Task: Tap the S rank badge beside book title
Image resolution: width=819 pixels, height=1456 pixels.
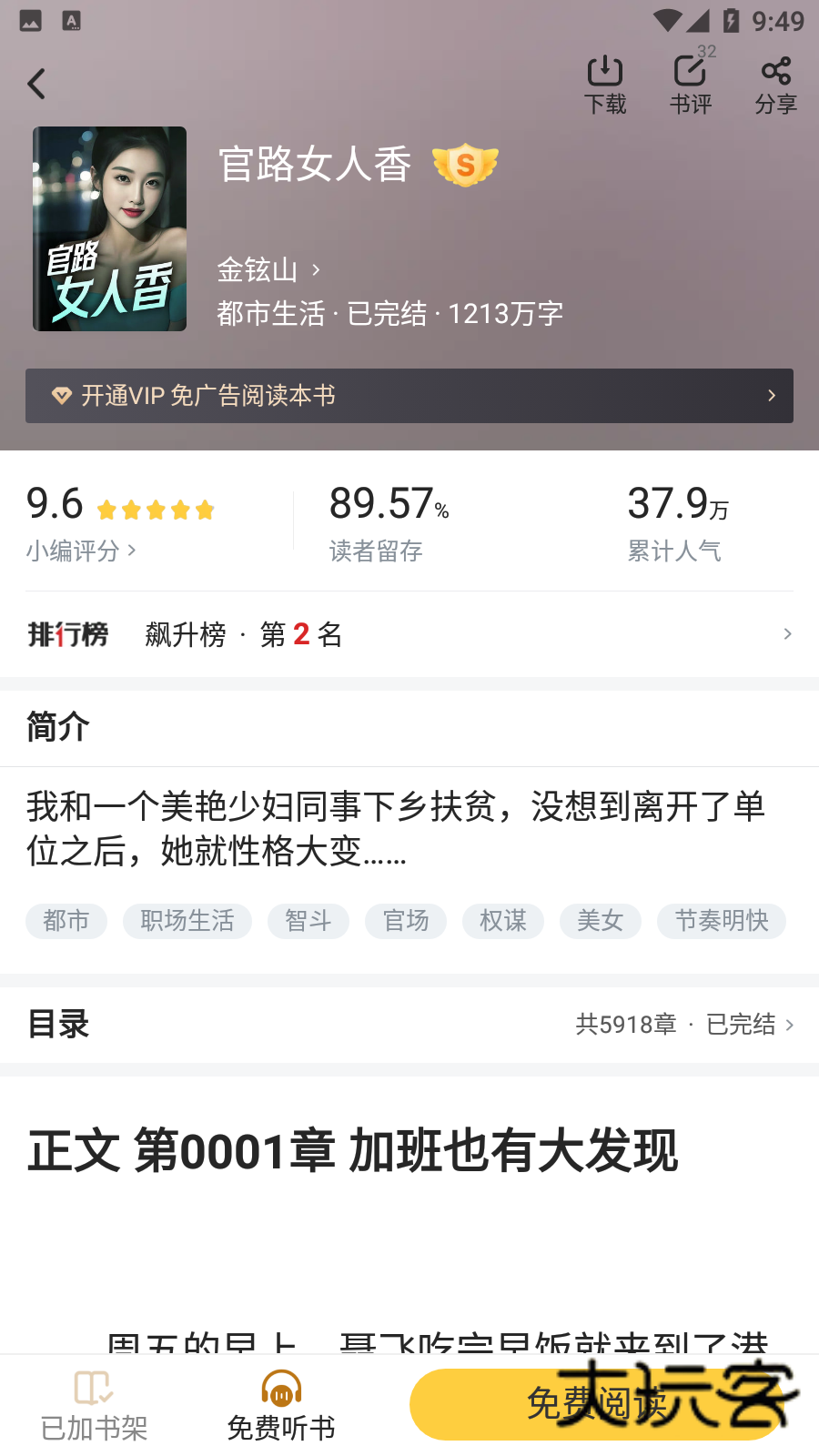Action: pos(466,164)
